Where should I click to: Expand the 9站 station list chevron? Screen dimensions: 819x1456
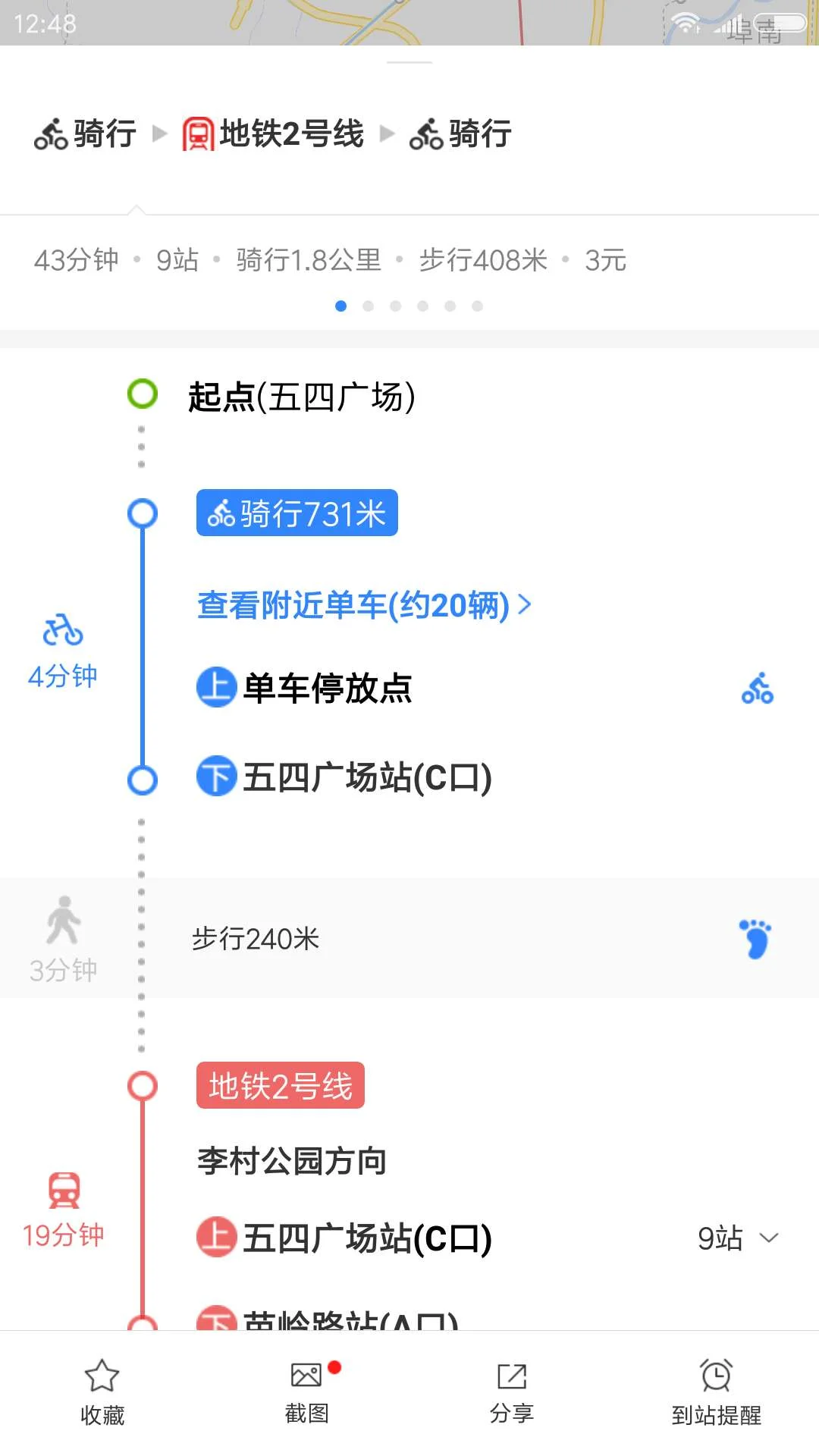[770, 1238]
